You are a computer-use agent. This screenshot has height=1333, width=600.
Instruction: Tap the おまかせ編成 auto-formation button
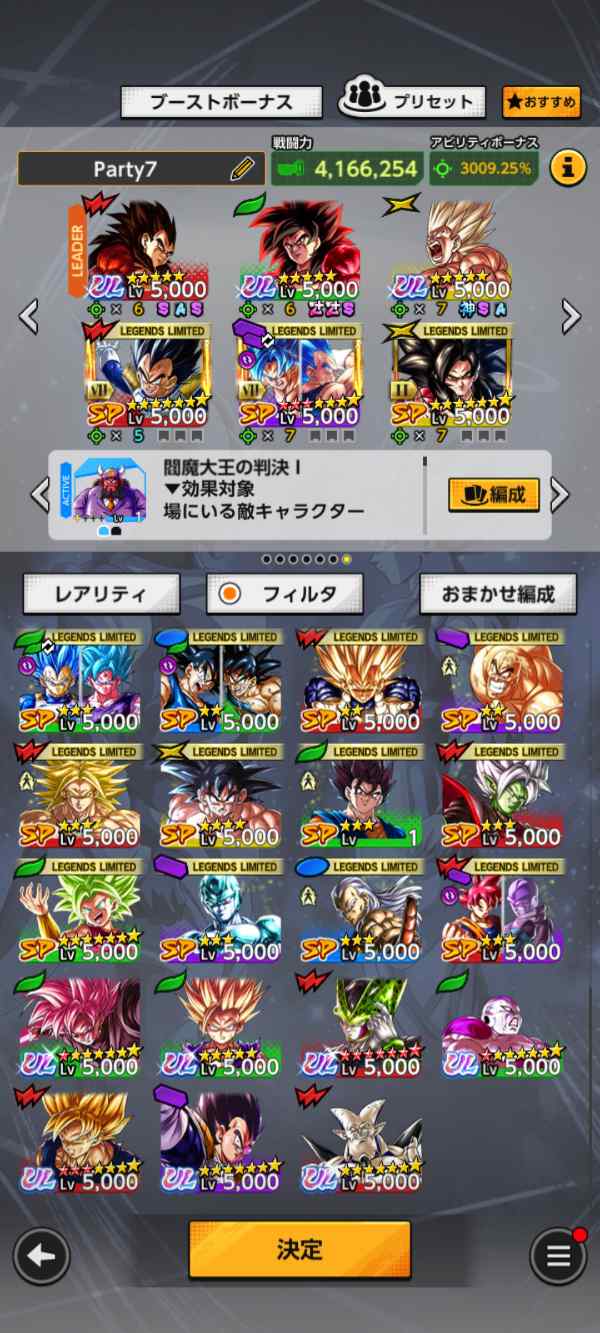click(497, 593)
